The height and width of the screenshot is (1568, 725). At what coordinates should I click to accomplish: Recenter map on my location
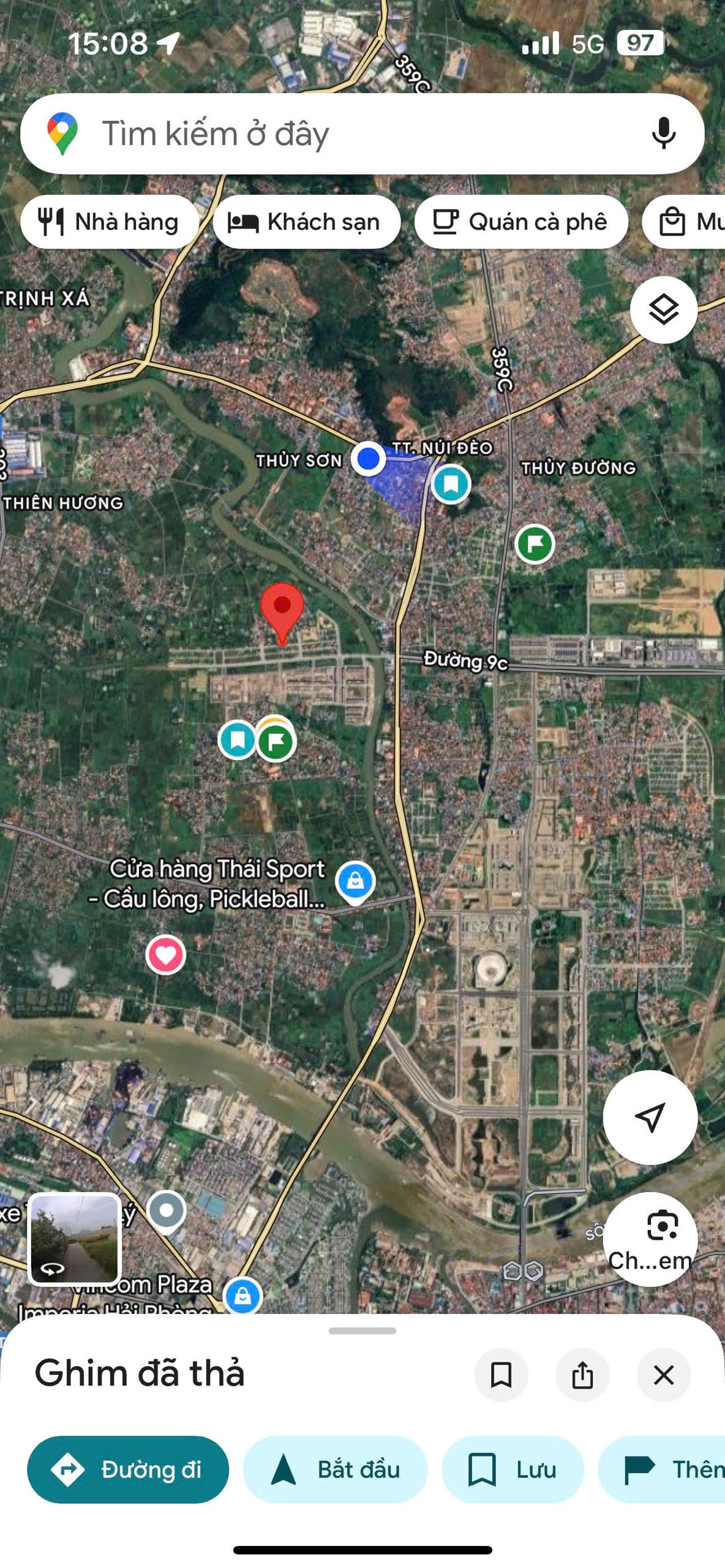pos(650,1118)
